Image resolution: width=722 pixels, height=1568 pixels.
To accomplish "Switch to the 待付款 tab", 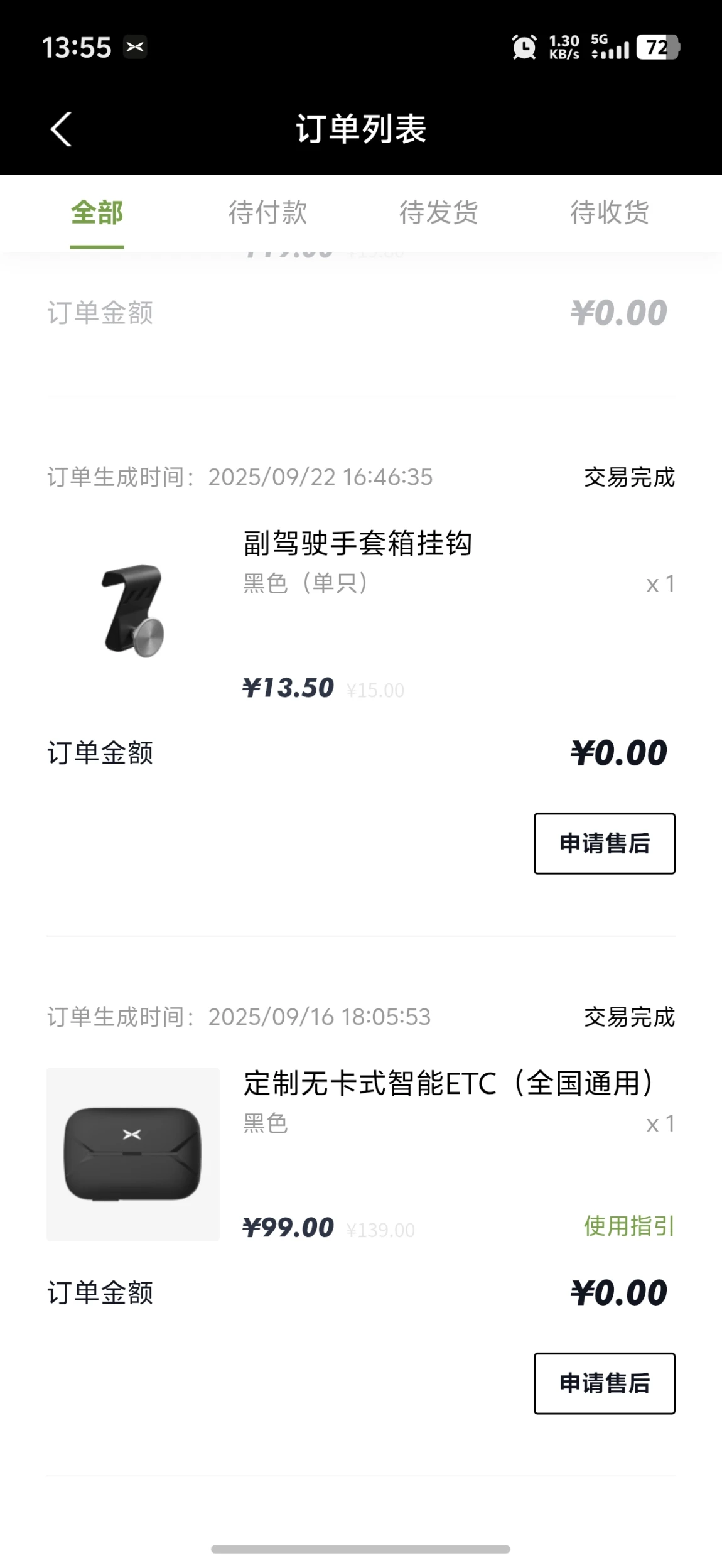I will [x=267, y=213].
